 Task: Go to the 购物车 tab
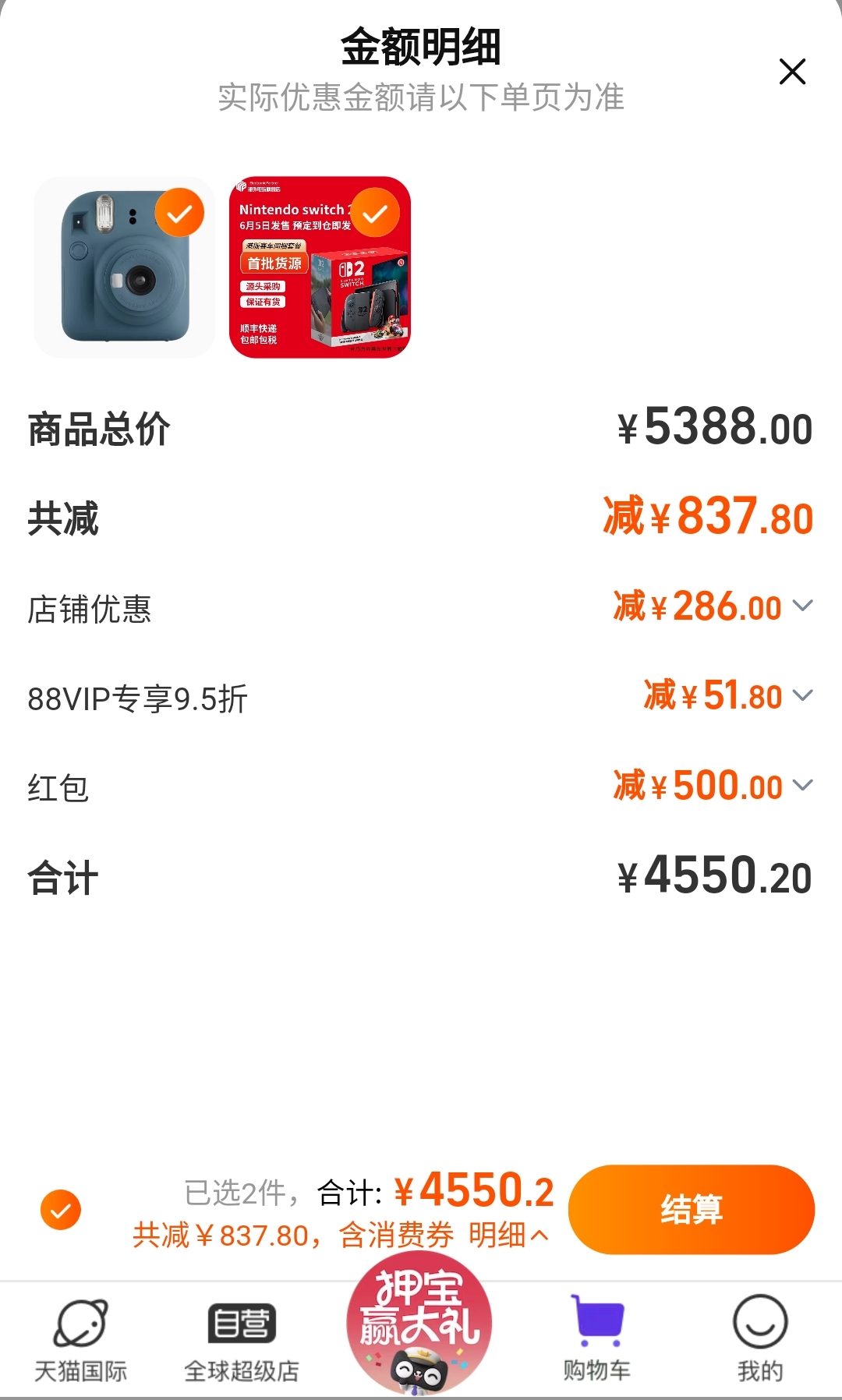(x=597, y=1339)
